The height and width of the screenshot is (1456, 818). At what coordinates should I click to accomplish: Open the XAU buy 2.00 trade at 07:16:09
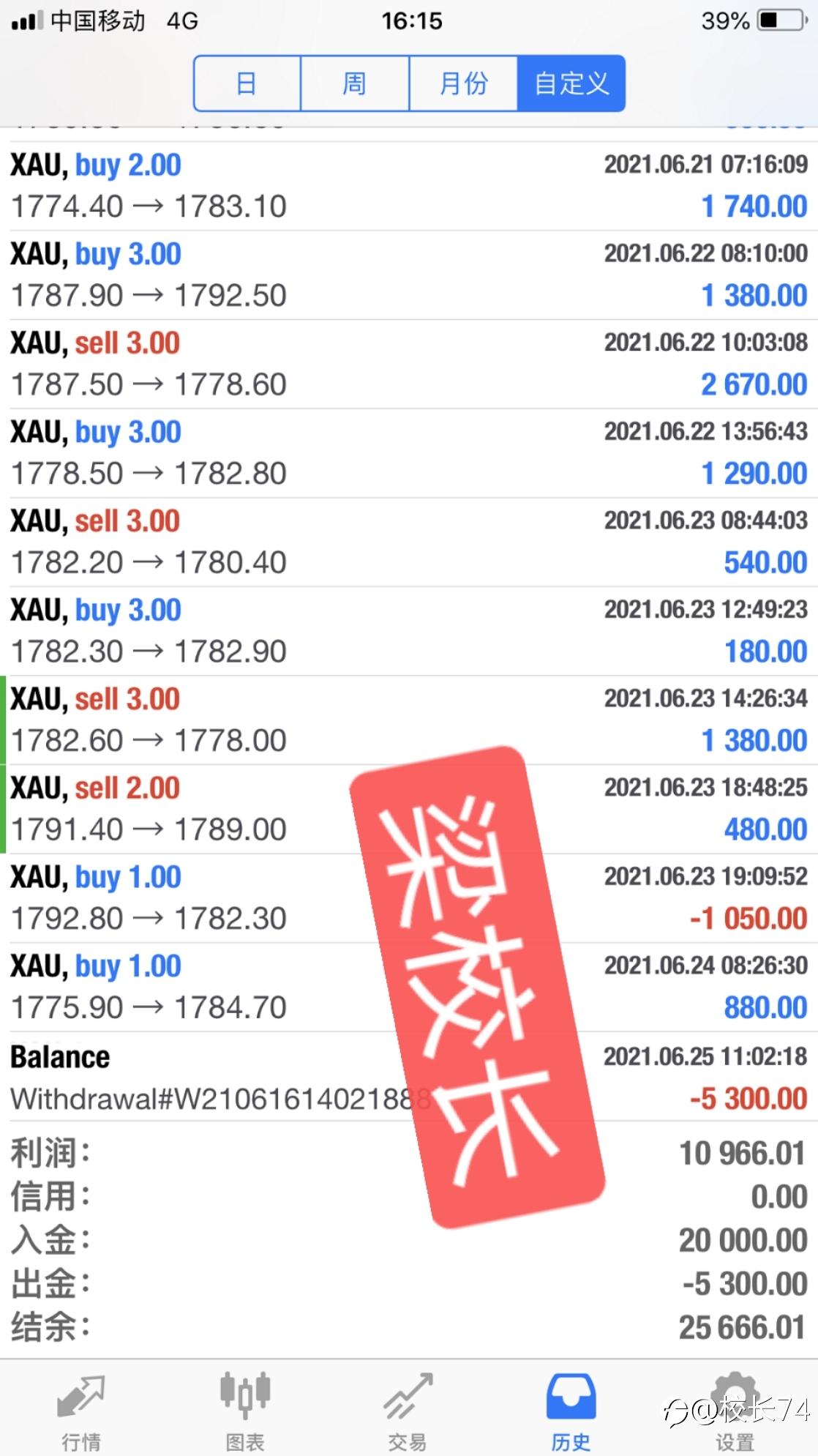(x=409, y=186)
